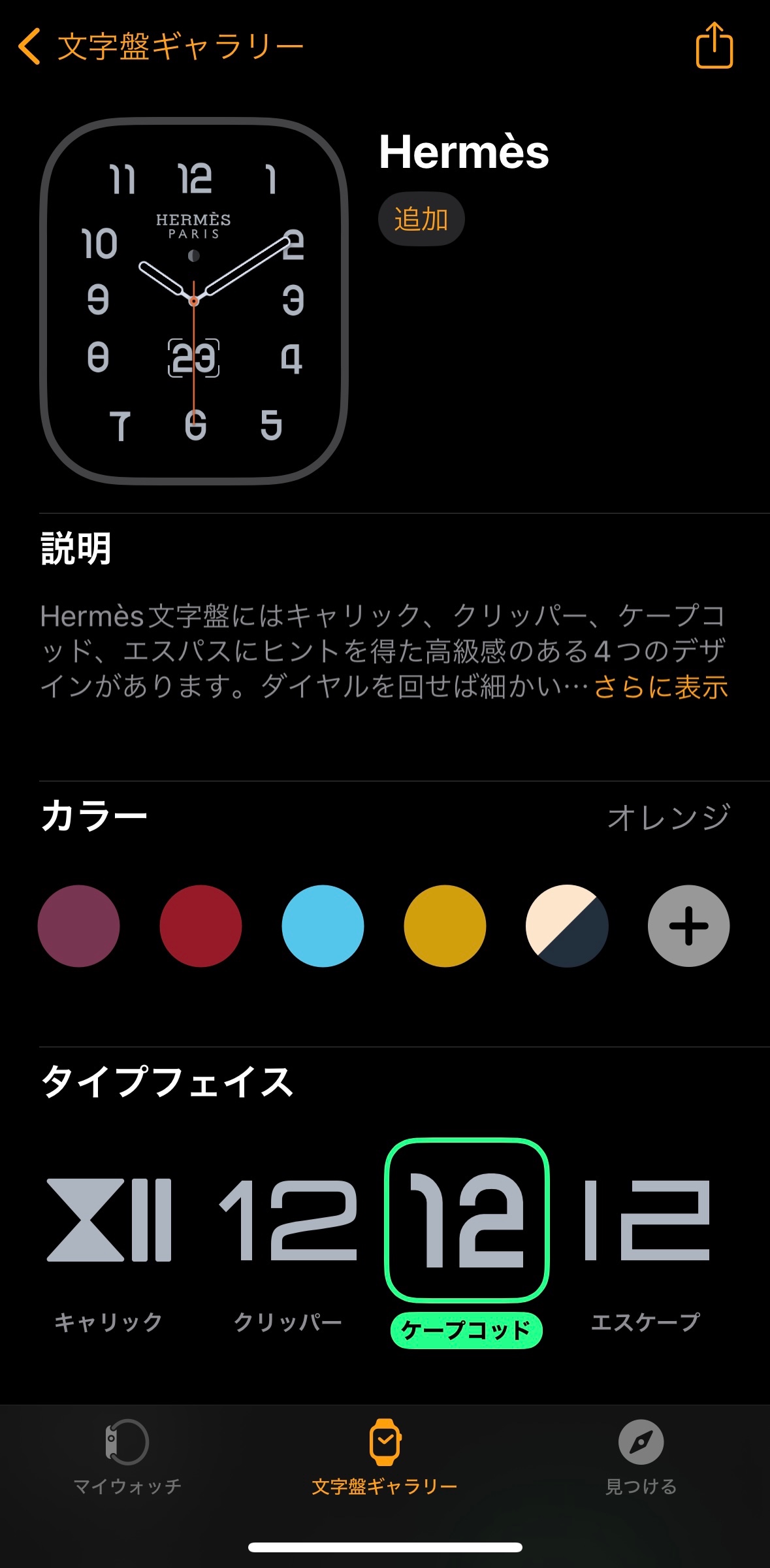
Task: Tap 追加 to add the Hermès face
Action: pyautogui.click(x=421, y=220)
